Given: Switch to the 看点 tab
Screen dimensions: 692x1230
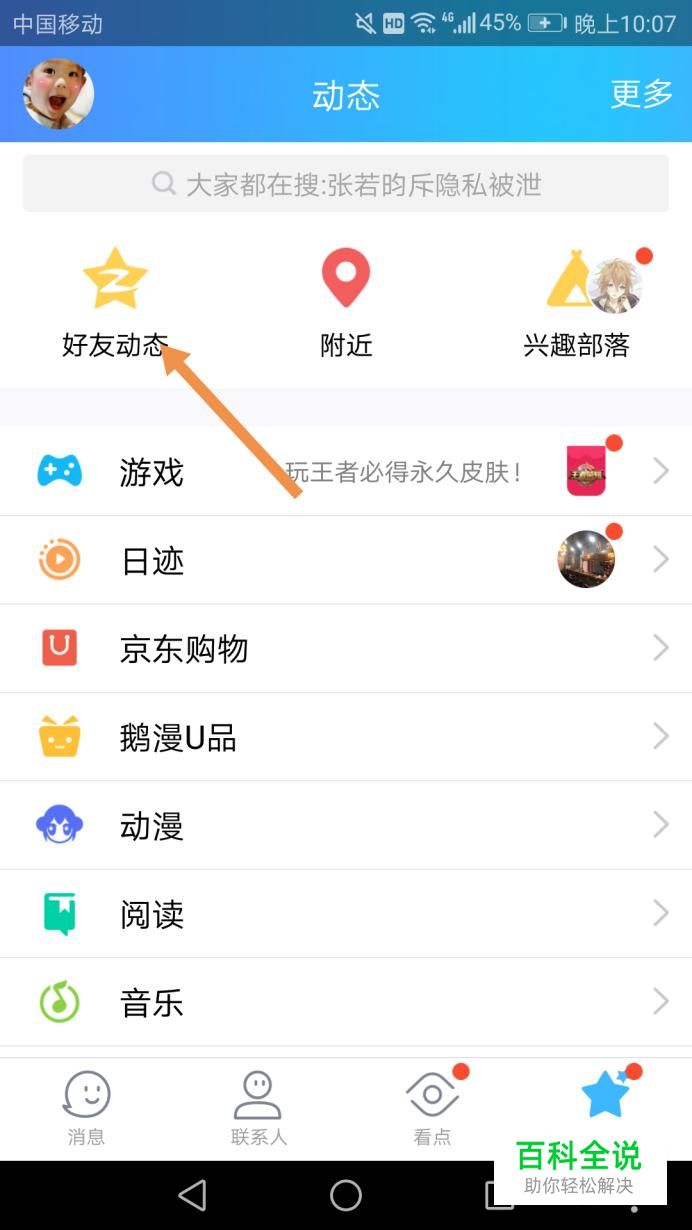Looking at the screenshot, I should (x=432, y=1108).
